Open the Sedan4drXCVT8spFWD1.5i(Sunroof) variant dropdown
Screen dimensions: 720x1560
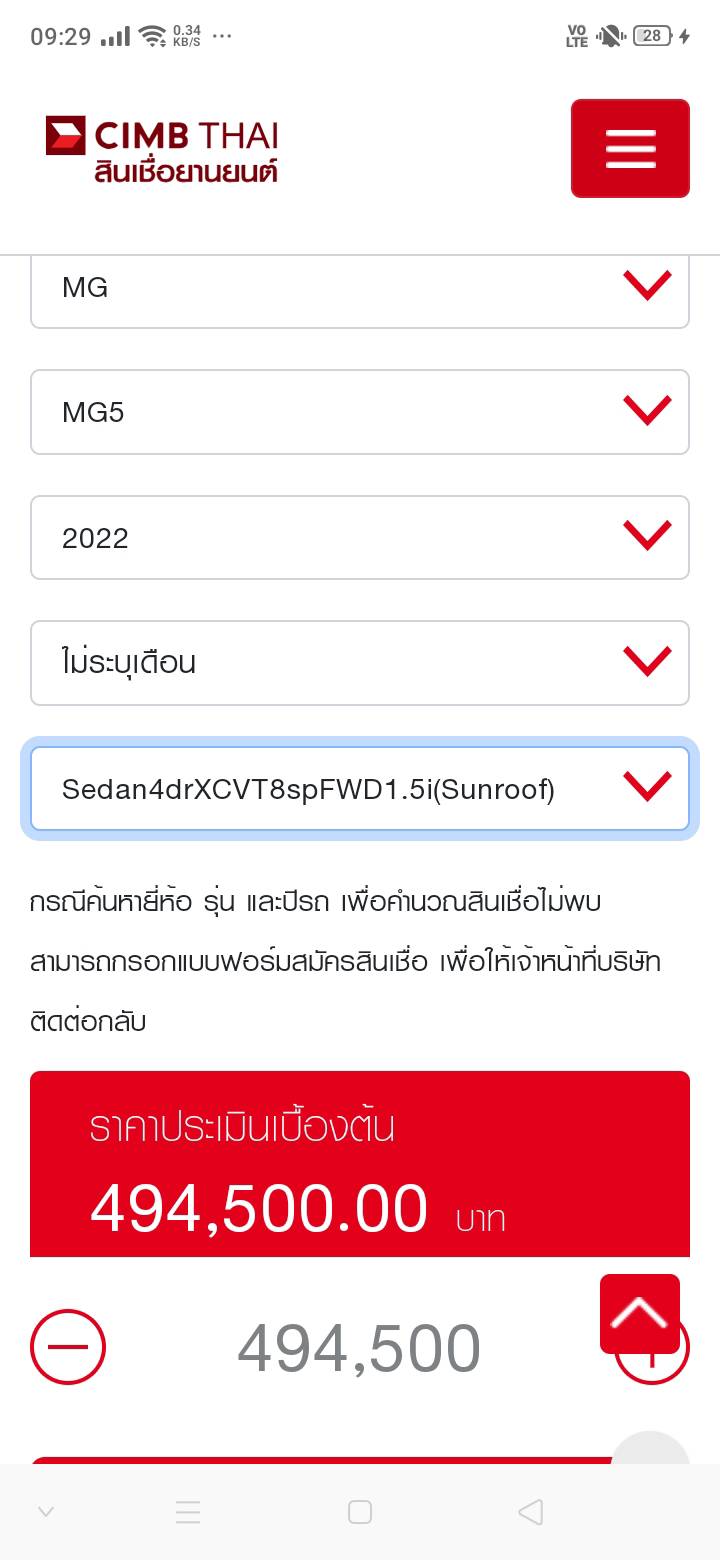(360, 789)
